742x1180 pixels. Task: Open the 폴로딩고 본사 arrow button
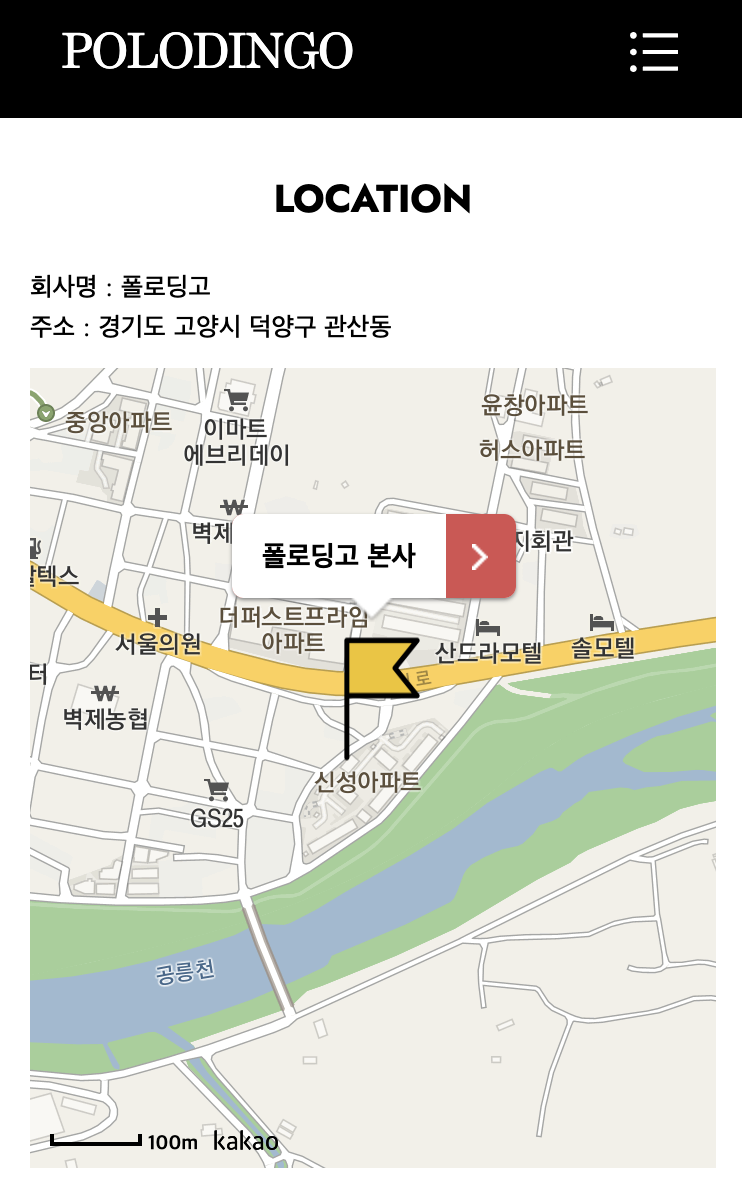(x=480, y=556)
